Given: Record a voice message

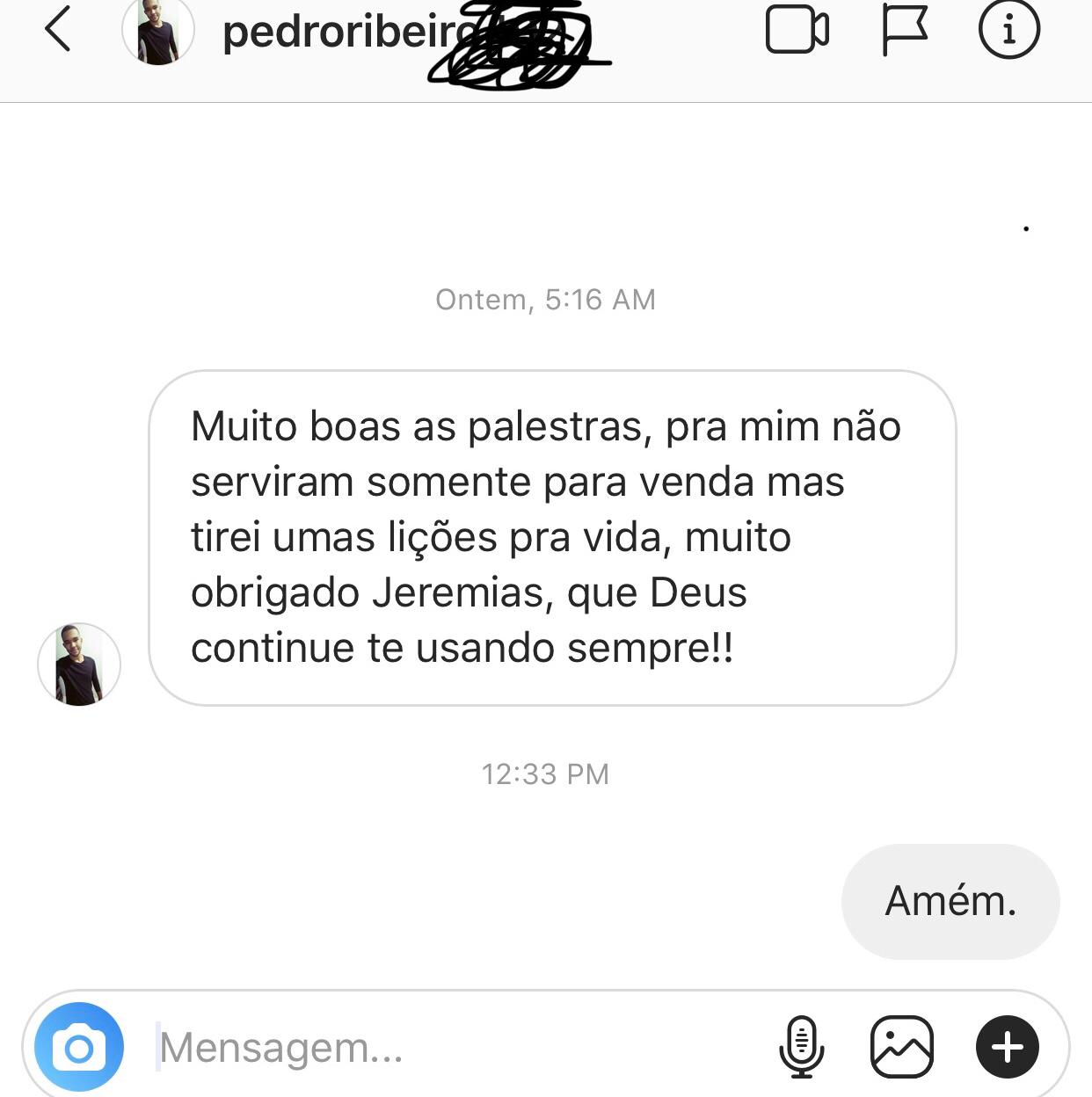Looking at the screenshot, I should (x=801, y=1047).
